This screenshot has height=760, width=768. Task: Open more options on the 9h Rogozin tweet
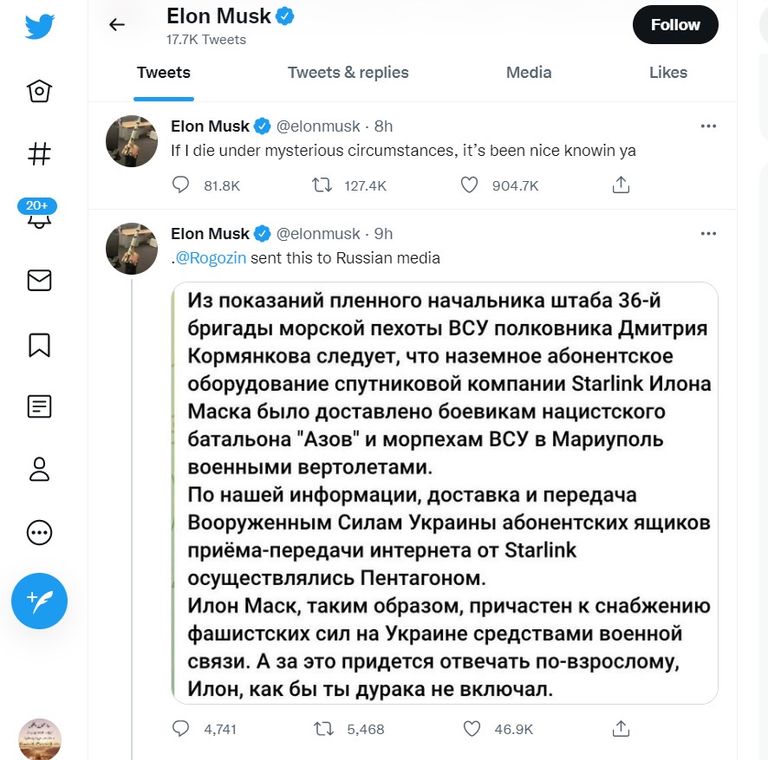(708, 233)
